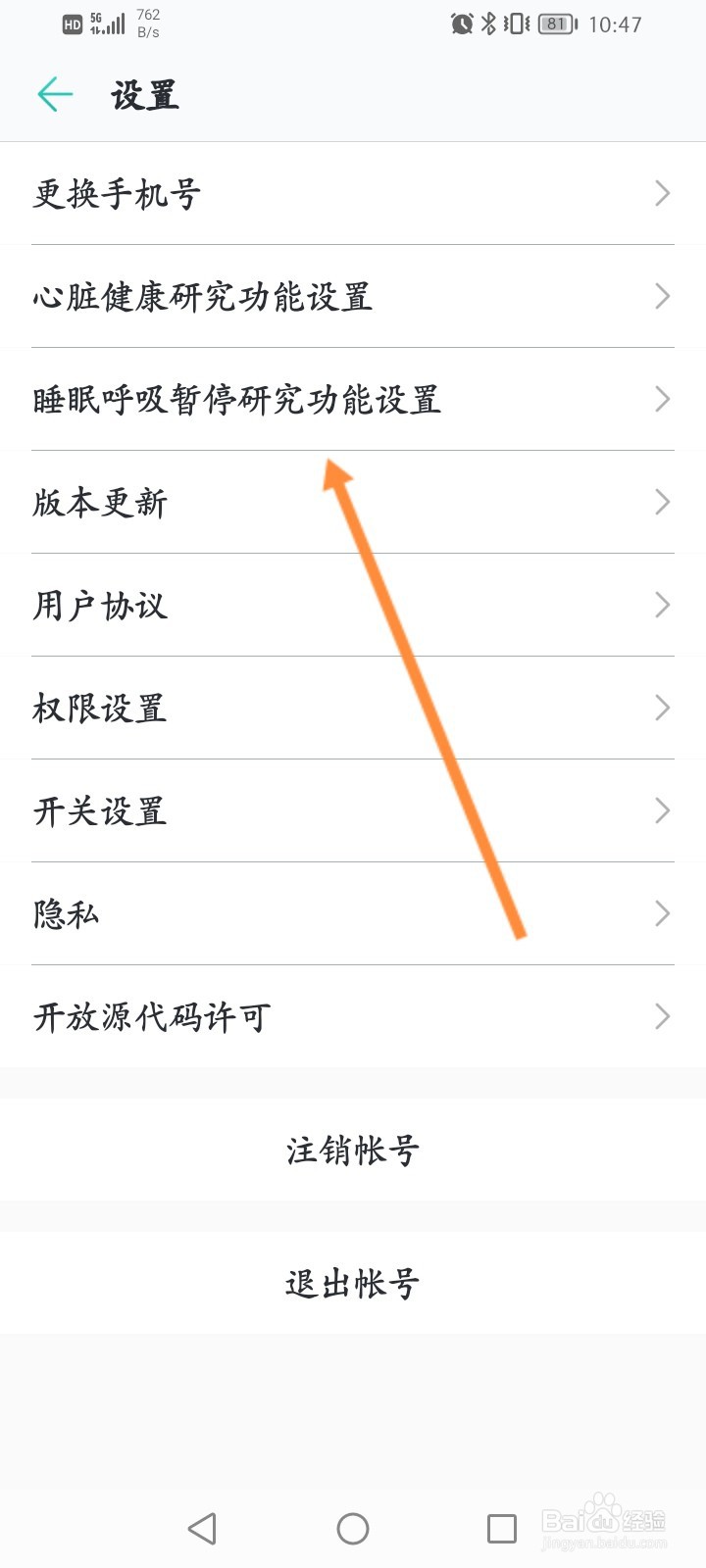Tap 退出帐号 to log out
706x1568 pixels.
pyautogui.click(x=353, y=1282)
